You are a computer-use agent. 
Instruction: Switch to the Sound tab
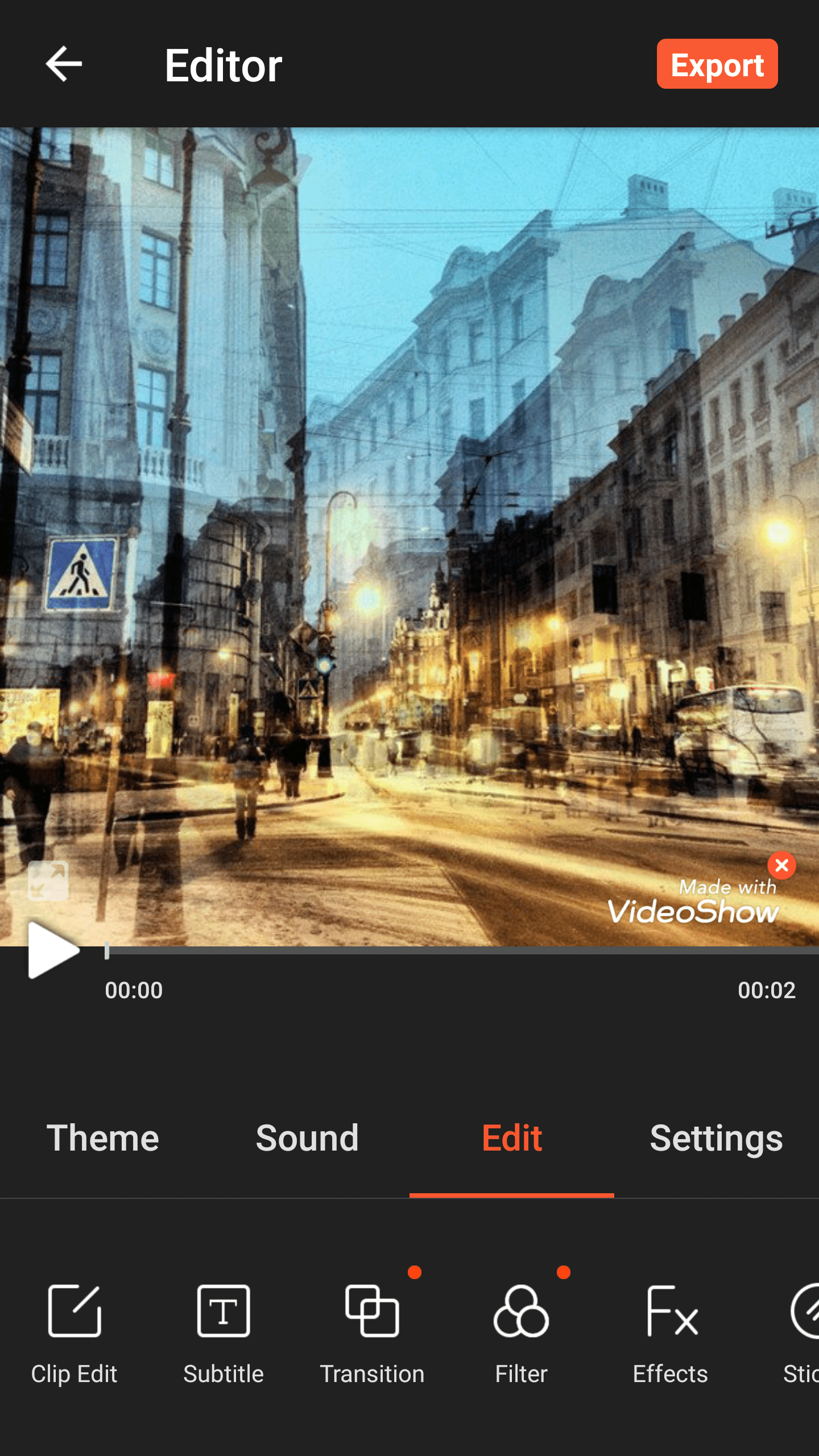[307, 1137]
